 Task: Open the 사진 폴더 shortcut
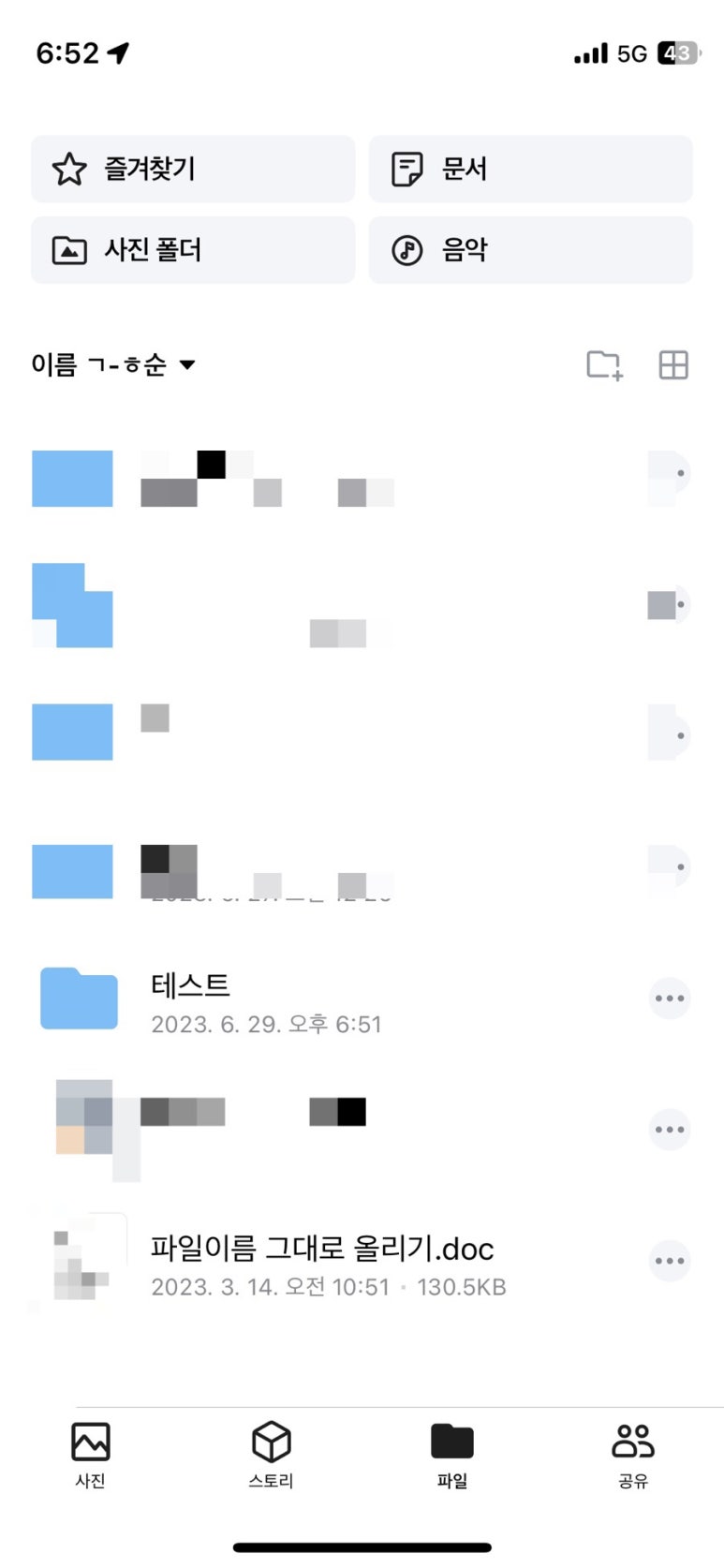point(193,250)
